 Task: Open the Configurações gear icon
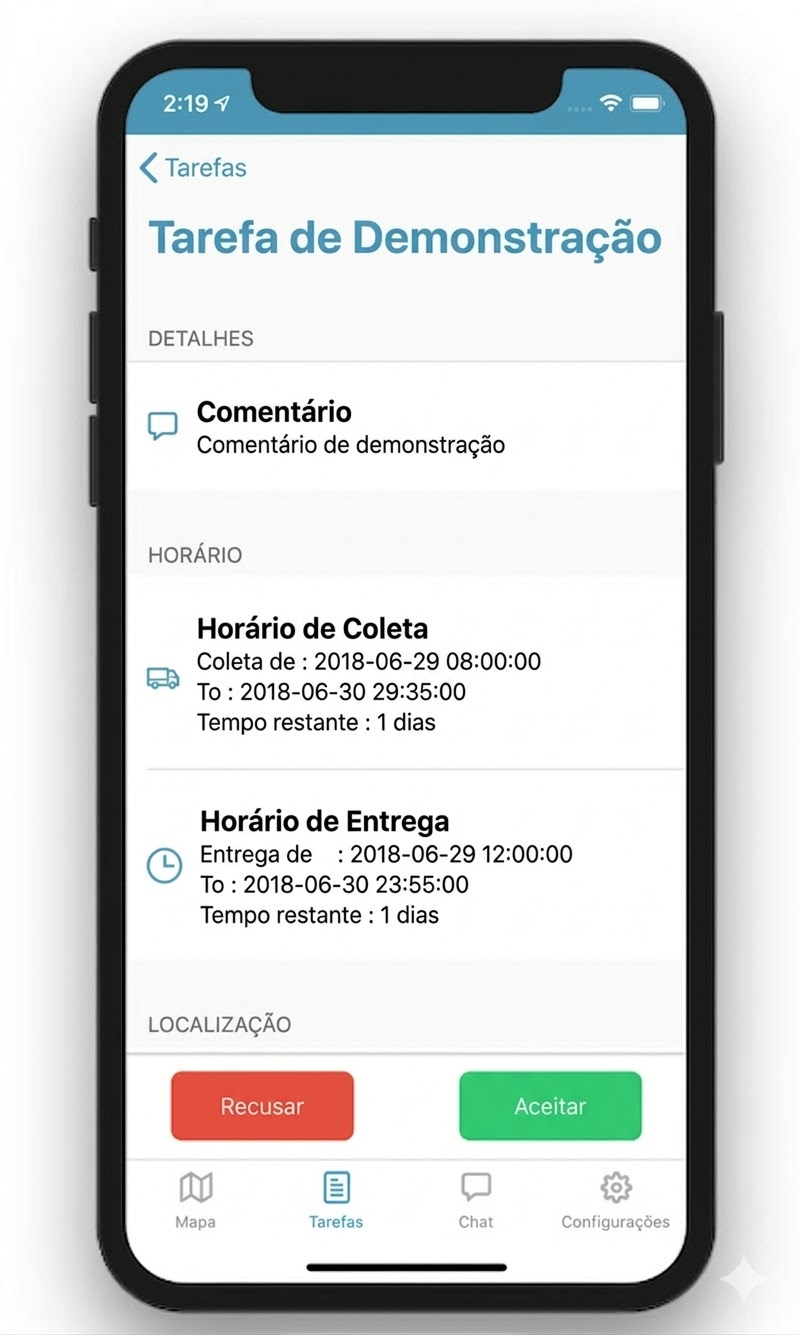(x=616, y=1186)
